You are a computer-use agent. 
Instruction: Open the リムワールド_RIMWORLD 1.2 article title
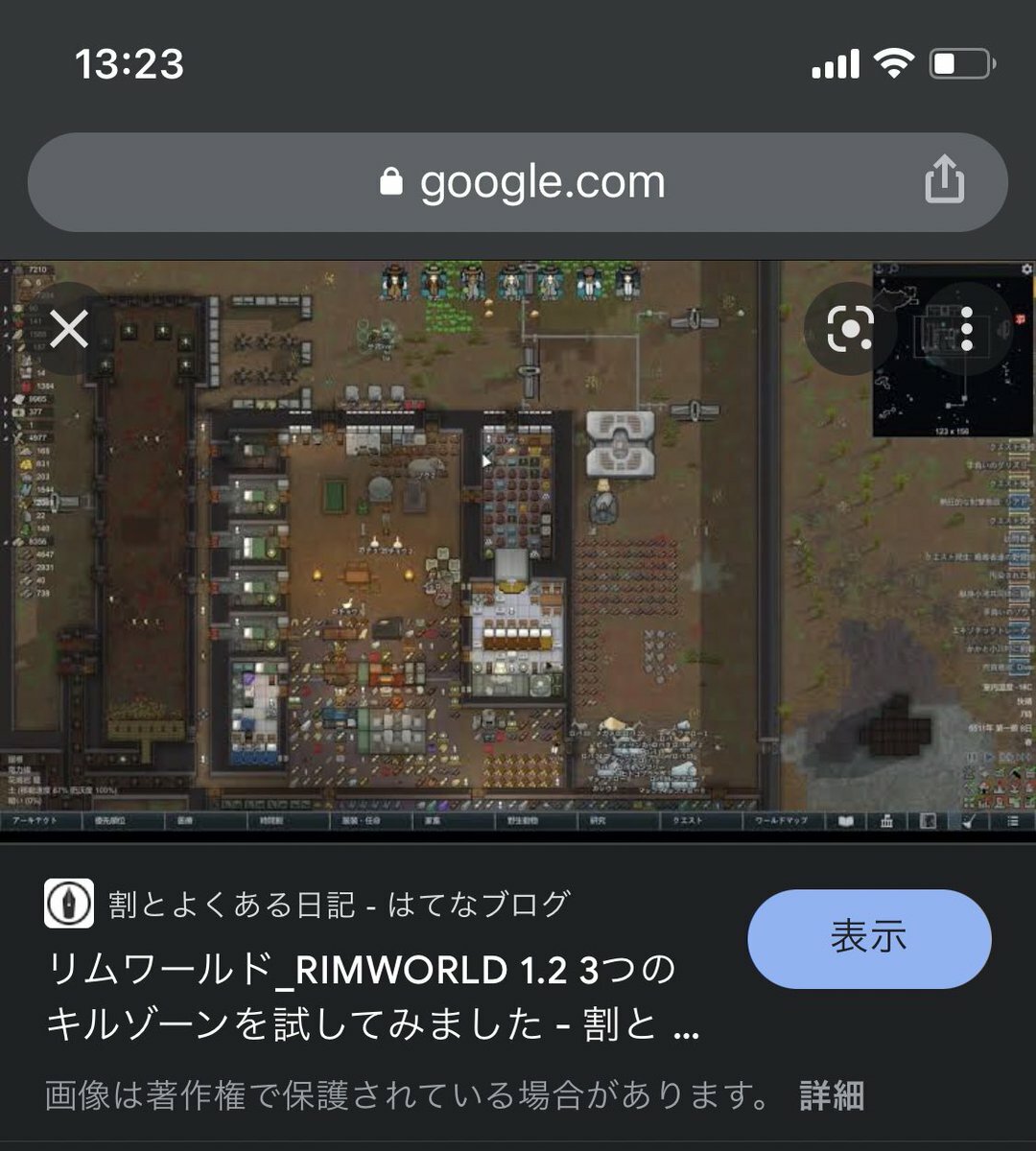(x=374, y=998)
